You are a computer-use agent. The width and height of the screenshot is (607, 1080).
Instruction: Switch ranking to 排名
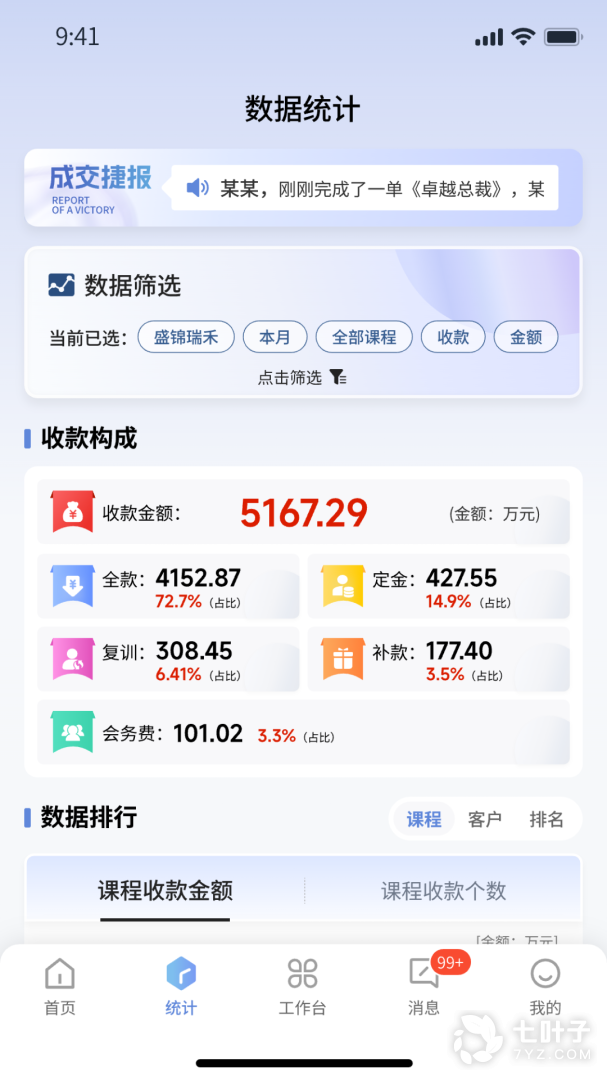coord(547,820)
